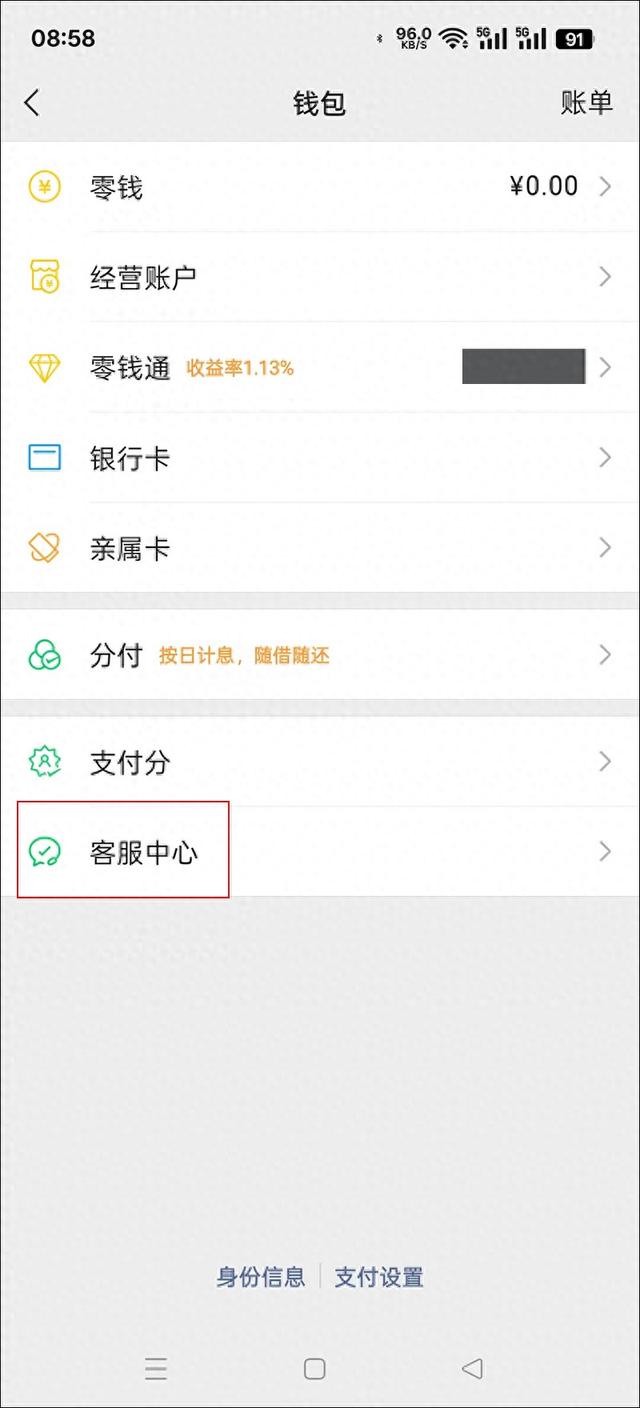Open 银行卡 list
The height and width of the screenshot is (1408, 640).
[320, 458]
